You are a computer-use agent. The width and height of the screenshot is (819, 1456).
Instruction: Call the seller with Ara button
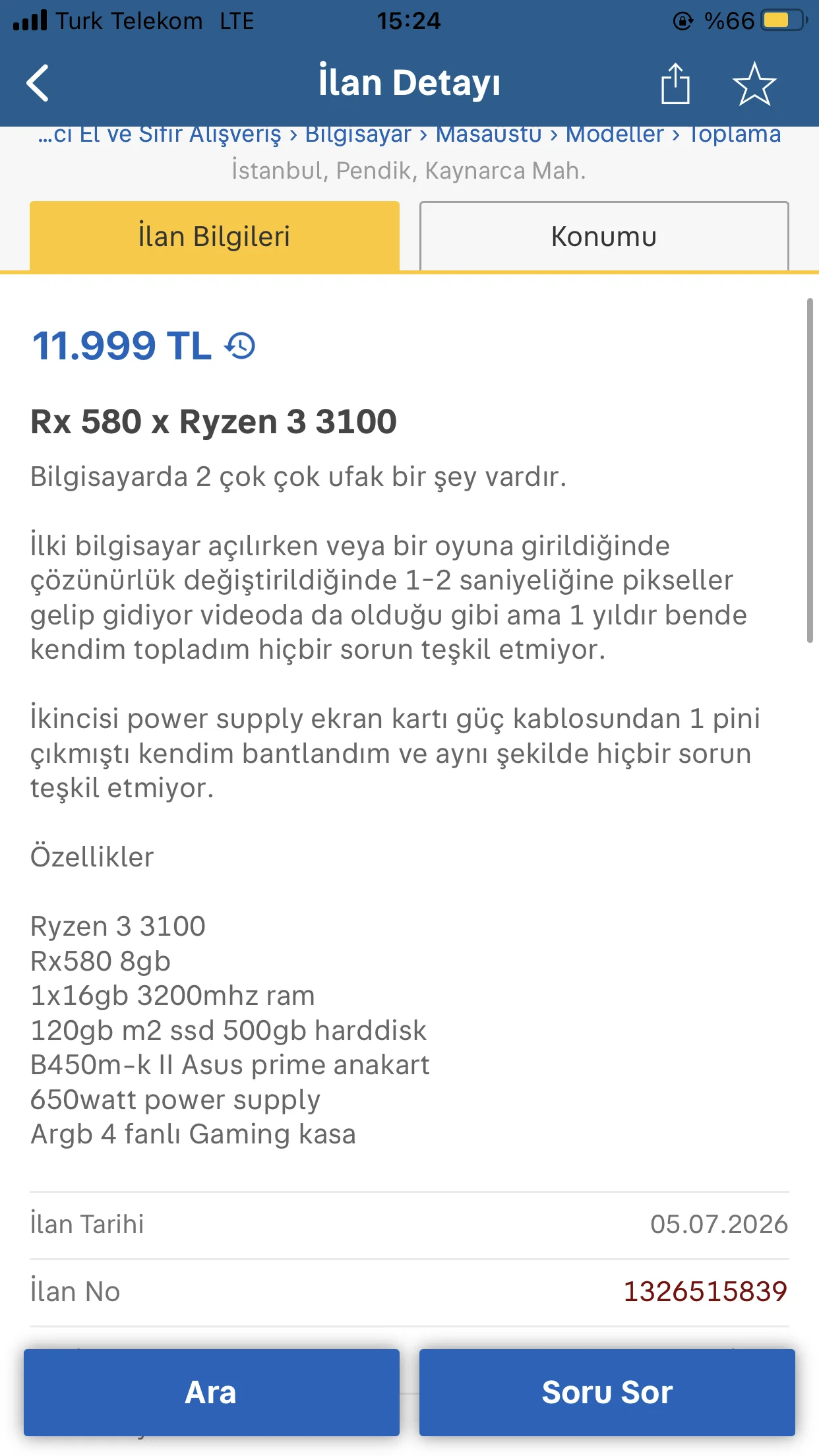tap(212, 1392)
